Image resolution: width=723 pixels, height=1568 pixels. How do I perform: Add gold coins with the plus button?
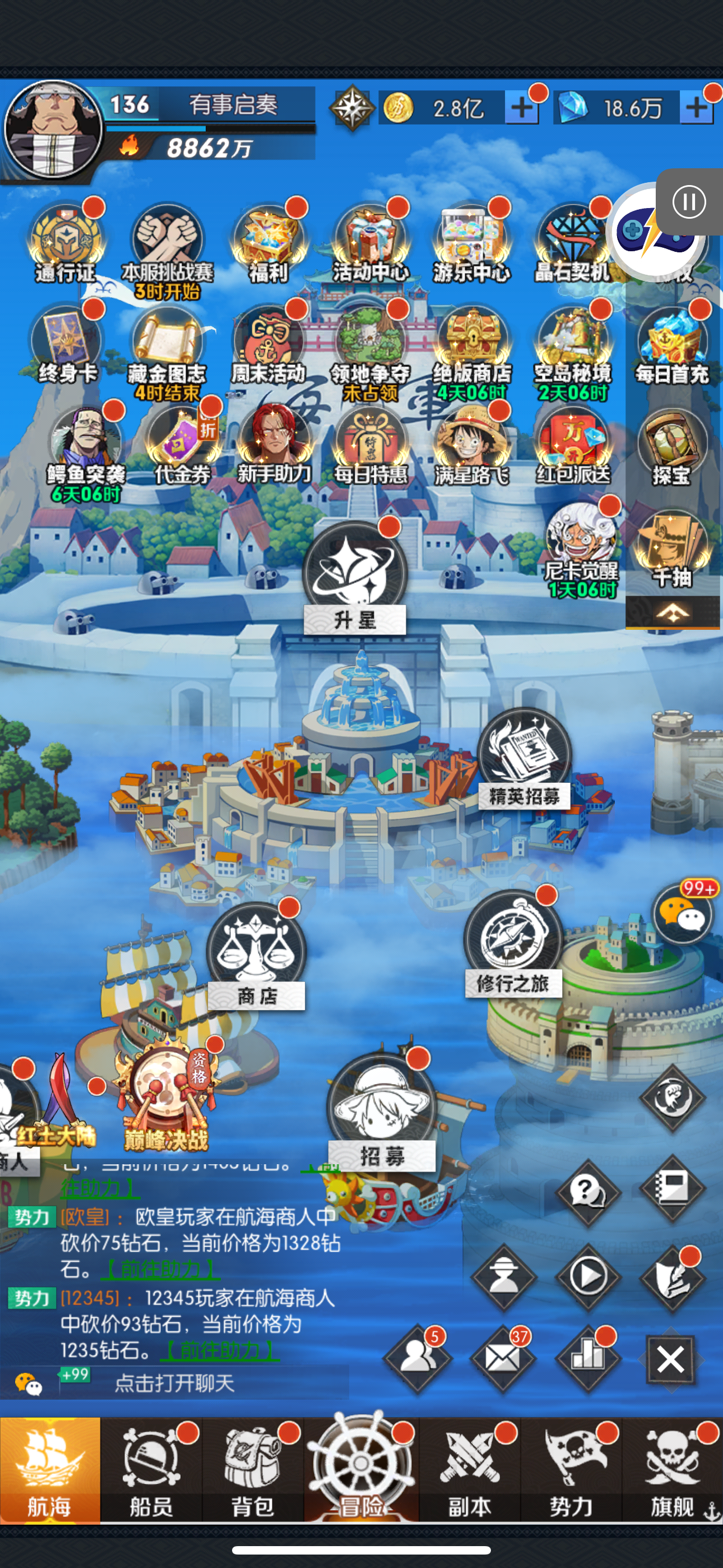click(521, 108)
